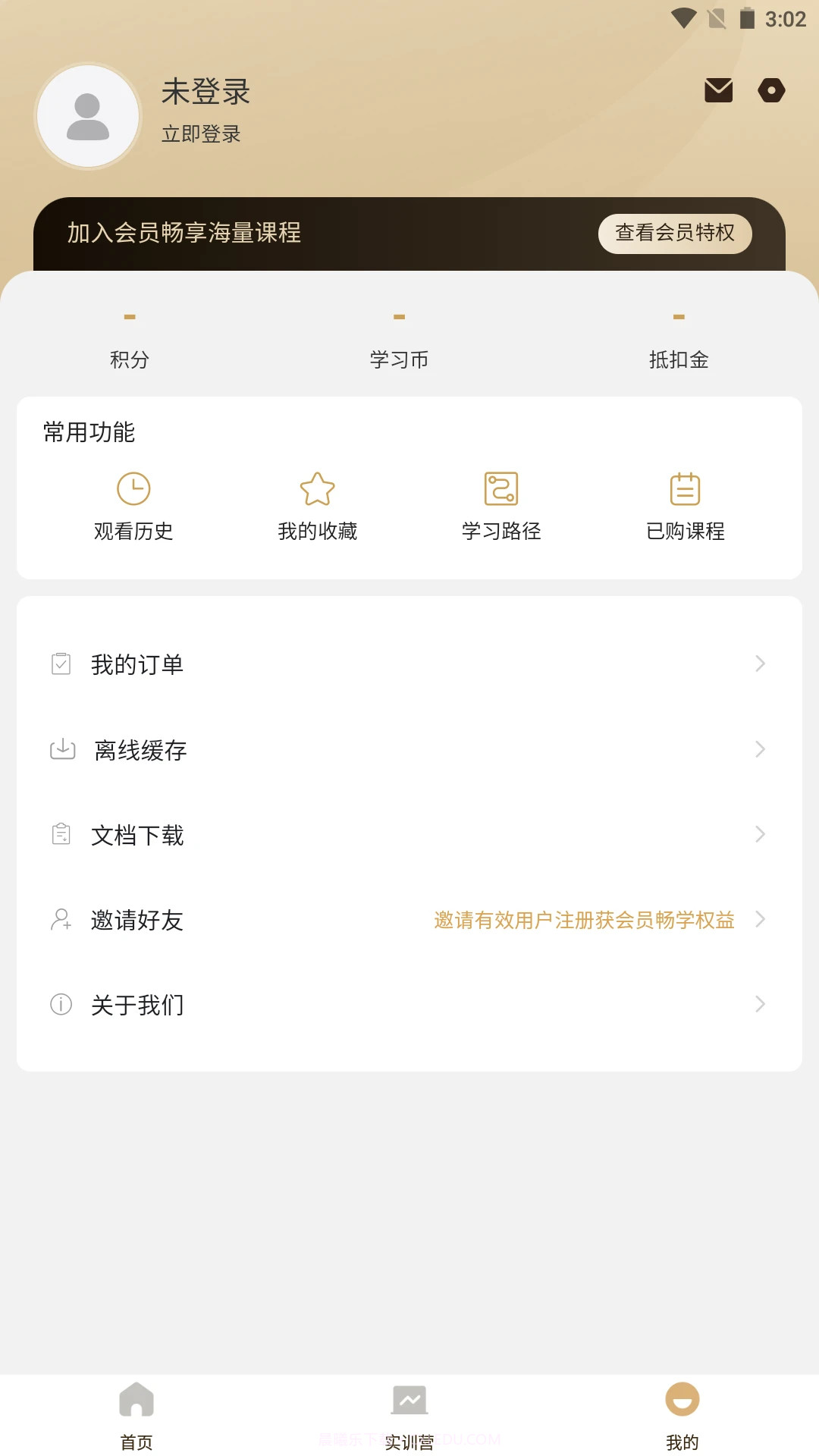
Task: Tap 立即登录 to log in
Action: coord(201,134)
